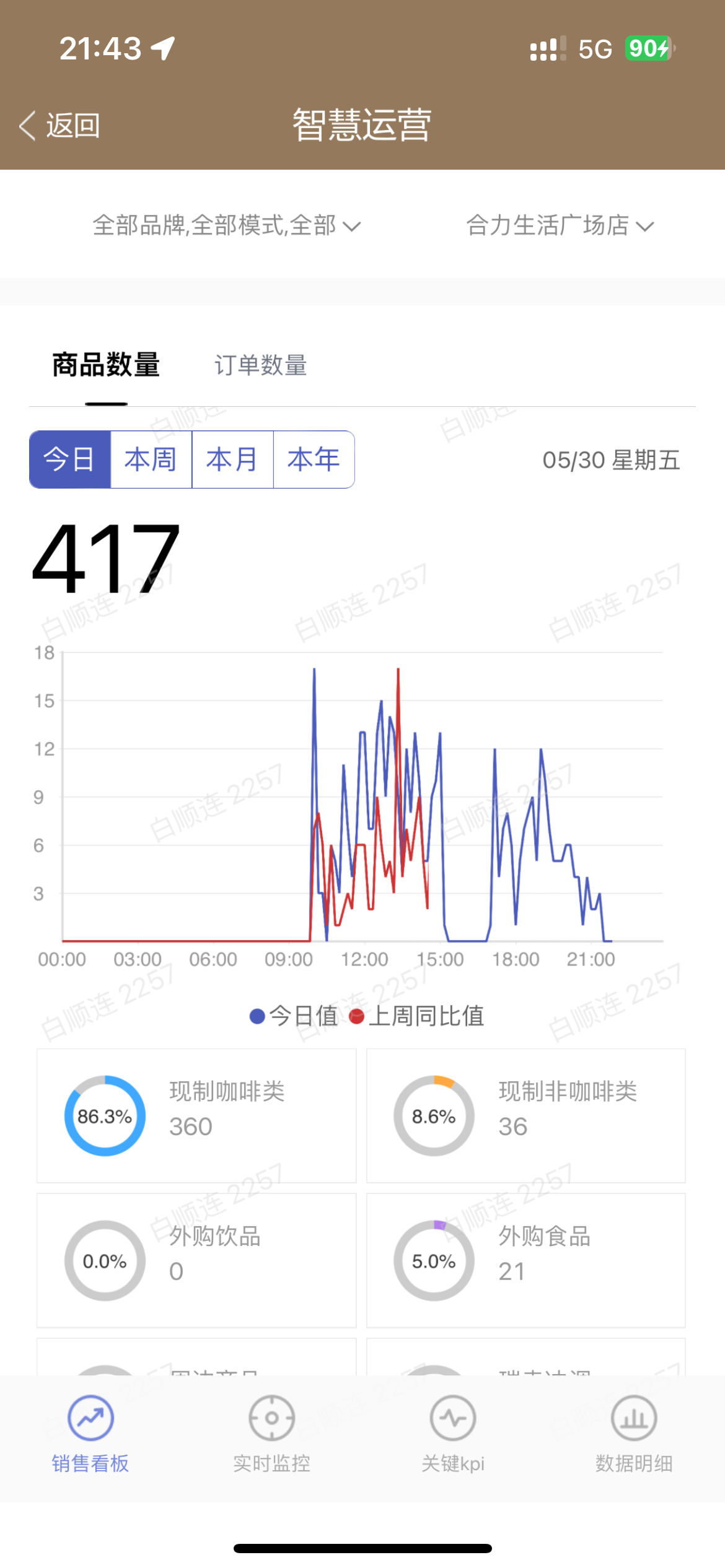This screenshot has height=1568, width=725.
Task: Toggle 上周同比值 legend series
Action: [x=416, y=1016]
